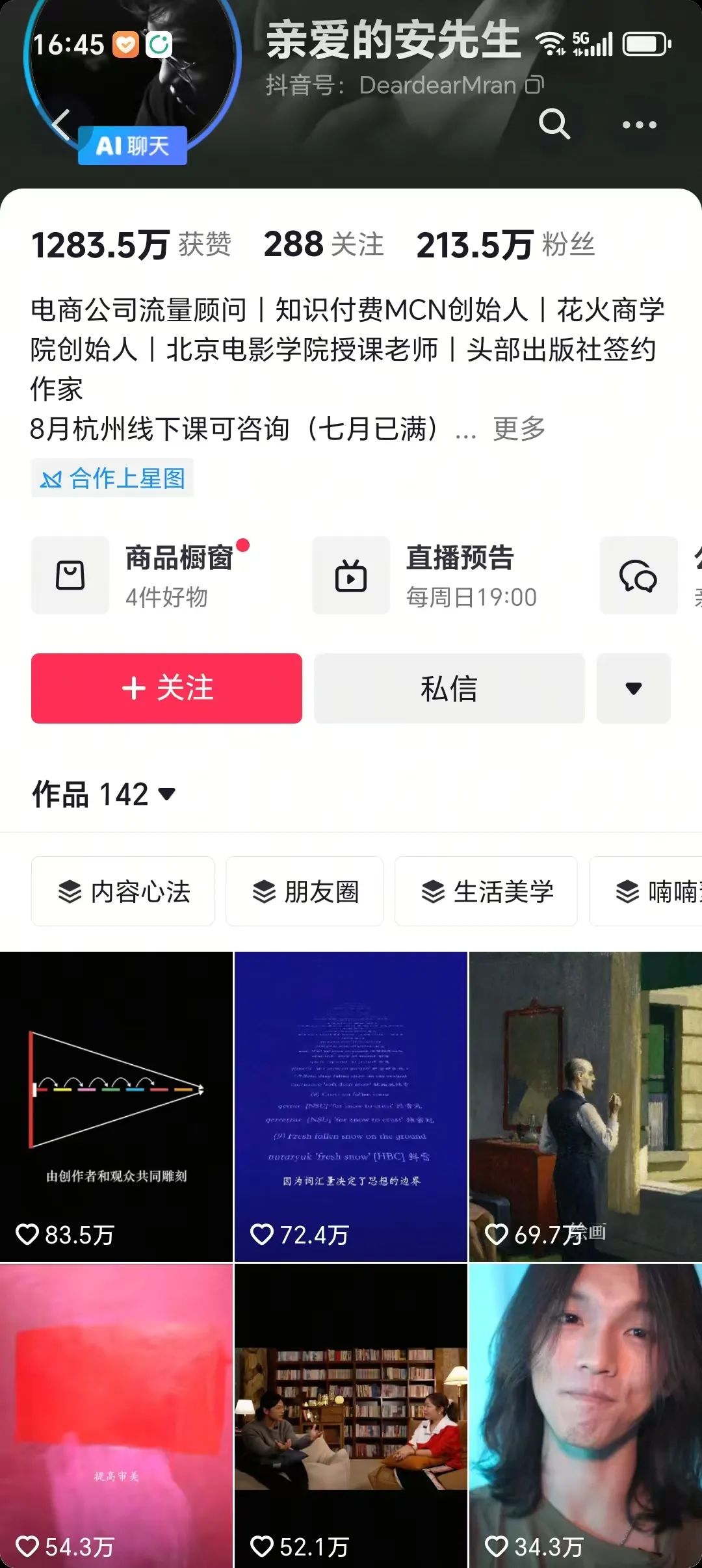The image size is (702, 1568).
Task: Select the 内容心法 collection
Action: point(123,891)
